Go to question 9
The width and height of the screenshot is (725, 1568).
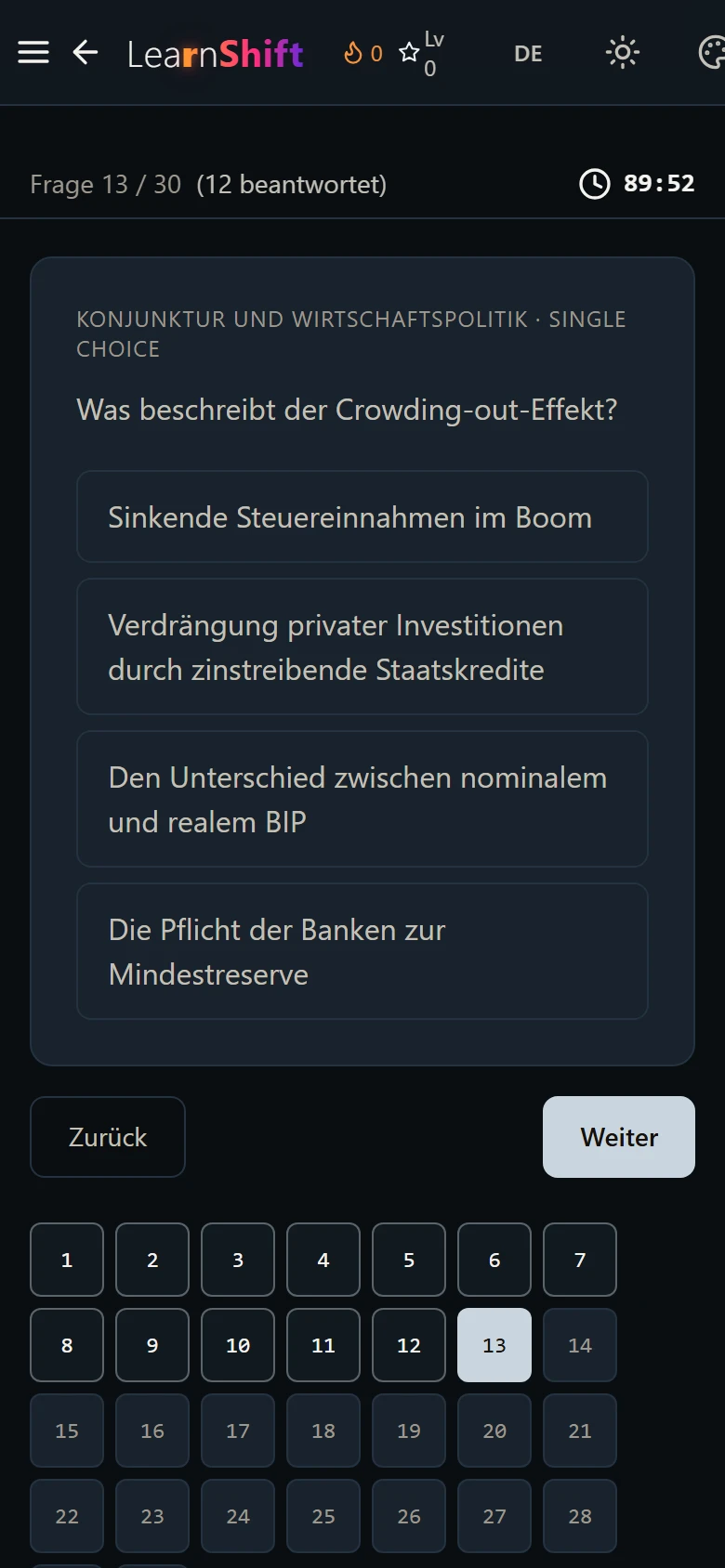(x=152, y=1345)
